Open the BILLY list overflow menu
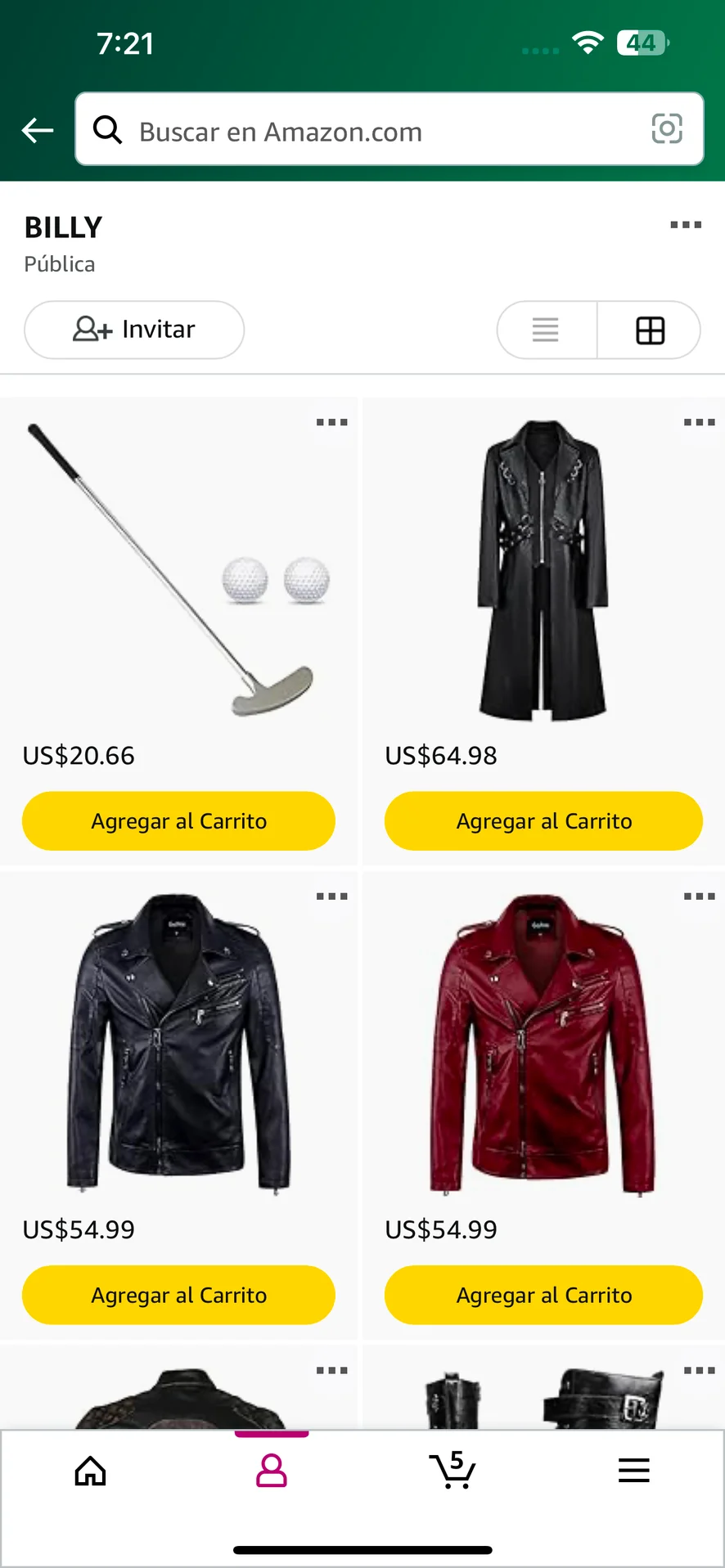The height and width of the screenshot is (1568, 725). click(685, 225)
